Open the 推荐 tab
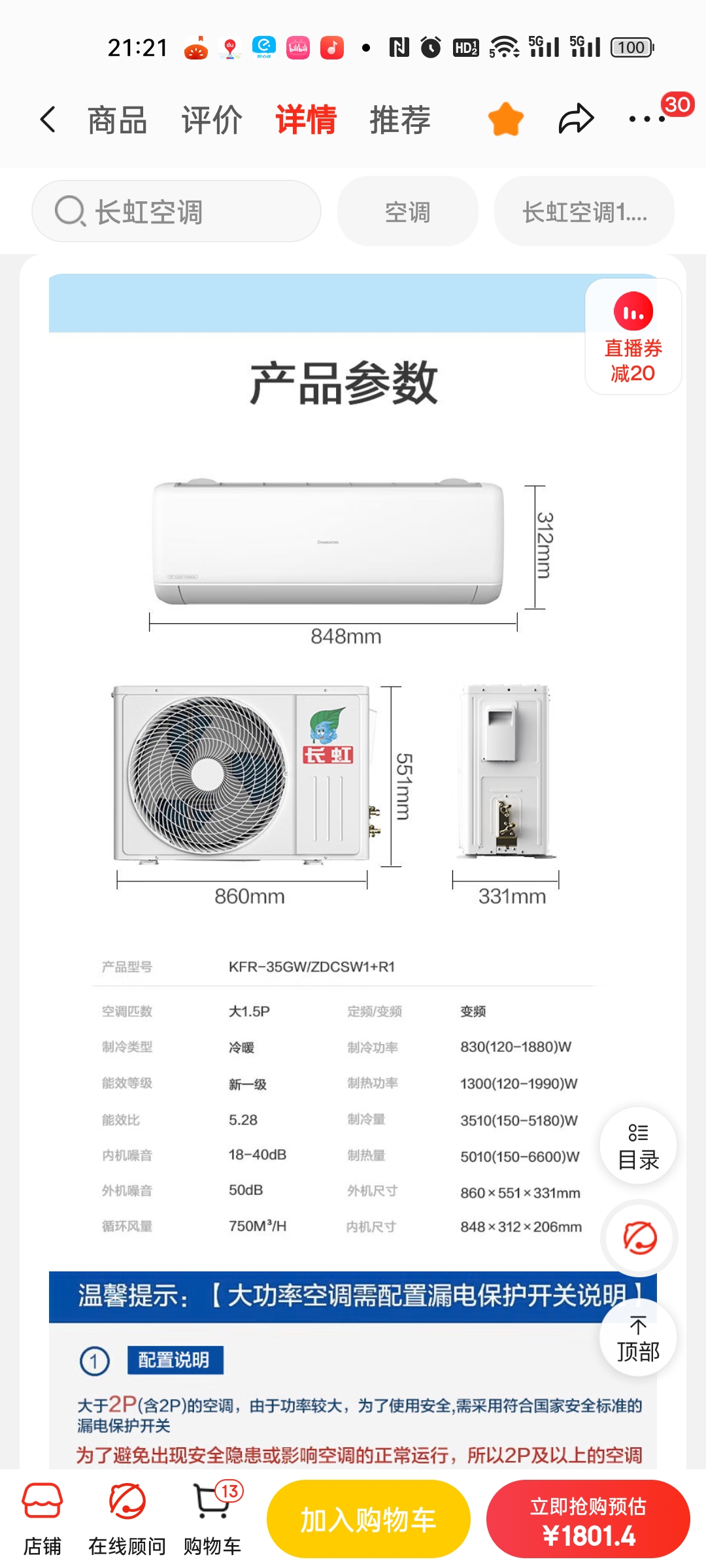 point(400,120)
